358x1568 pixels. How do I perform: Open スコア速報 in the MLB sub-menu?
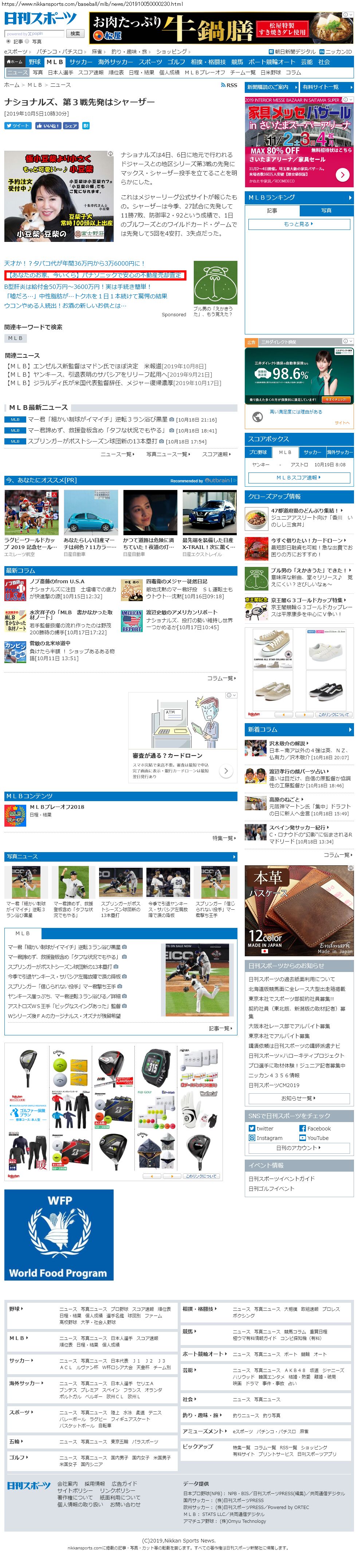tap(91, 72)
